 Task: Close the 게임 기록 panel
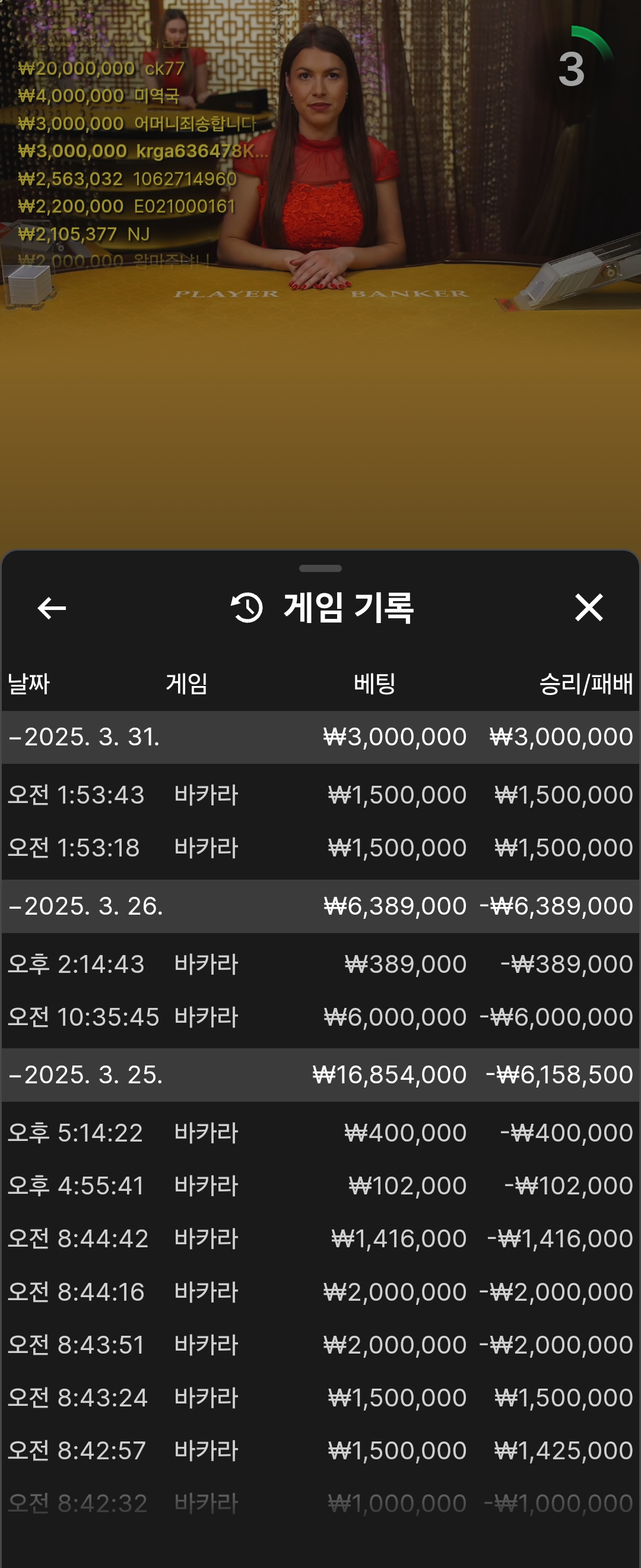point(588,608)
